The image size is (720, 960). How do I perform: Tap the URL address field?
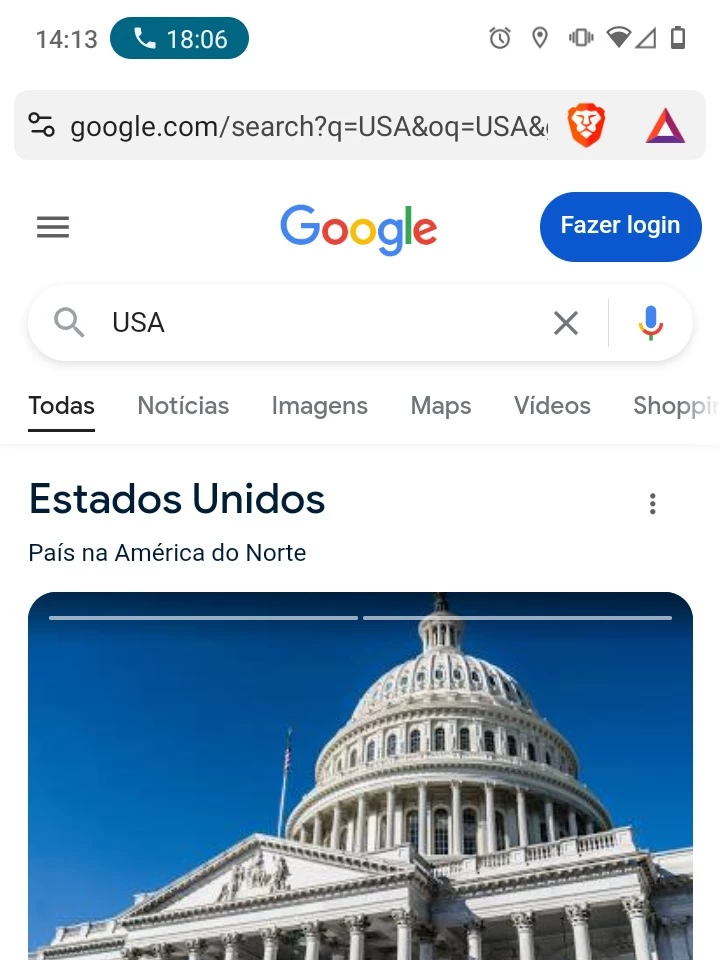(x=308, y=127)
